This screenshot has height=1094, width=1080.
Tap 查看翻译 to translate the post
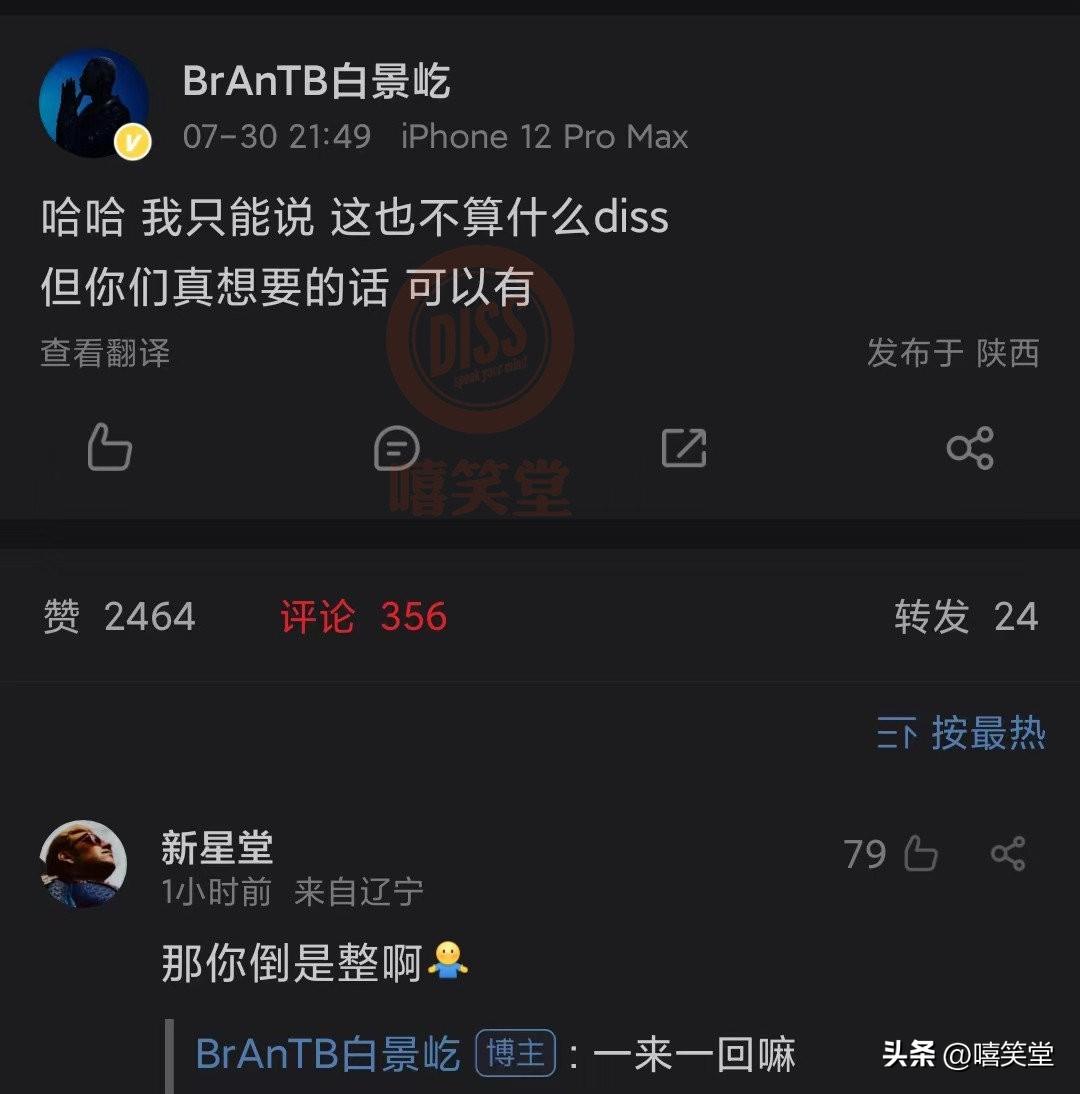pyautogui.click(x=105, y=353)
